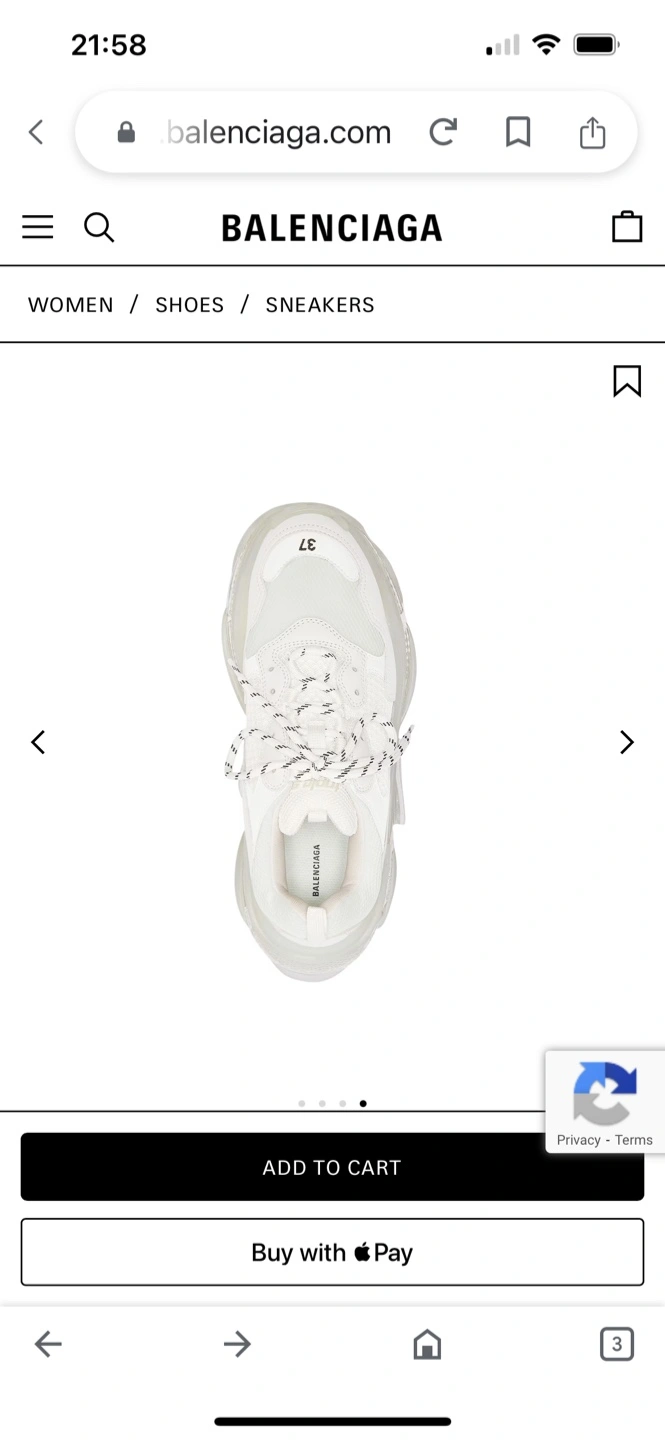Reload the current page
The width and height of the screenshot is (665, 1440).
click(443, 132)
